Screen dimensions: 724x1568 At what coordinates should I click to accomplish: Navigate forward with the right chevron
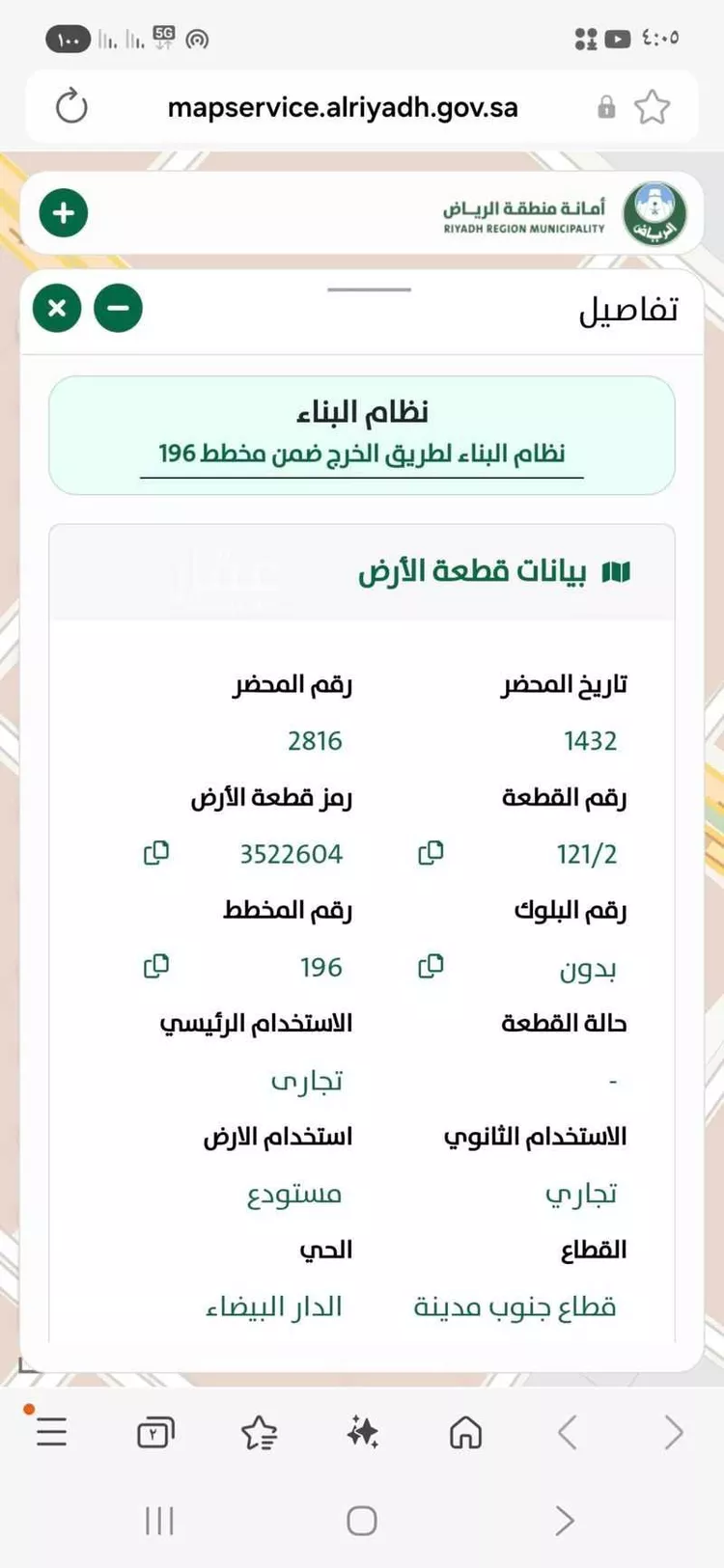pyautogui.click(x=673, y=1432)
